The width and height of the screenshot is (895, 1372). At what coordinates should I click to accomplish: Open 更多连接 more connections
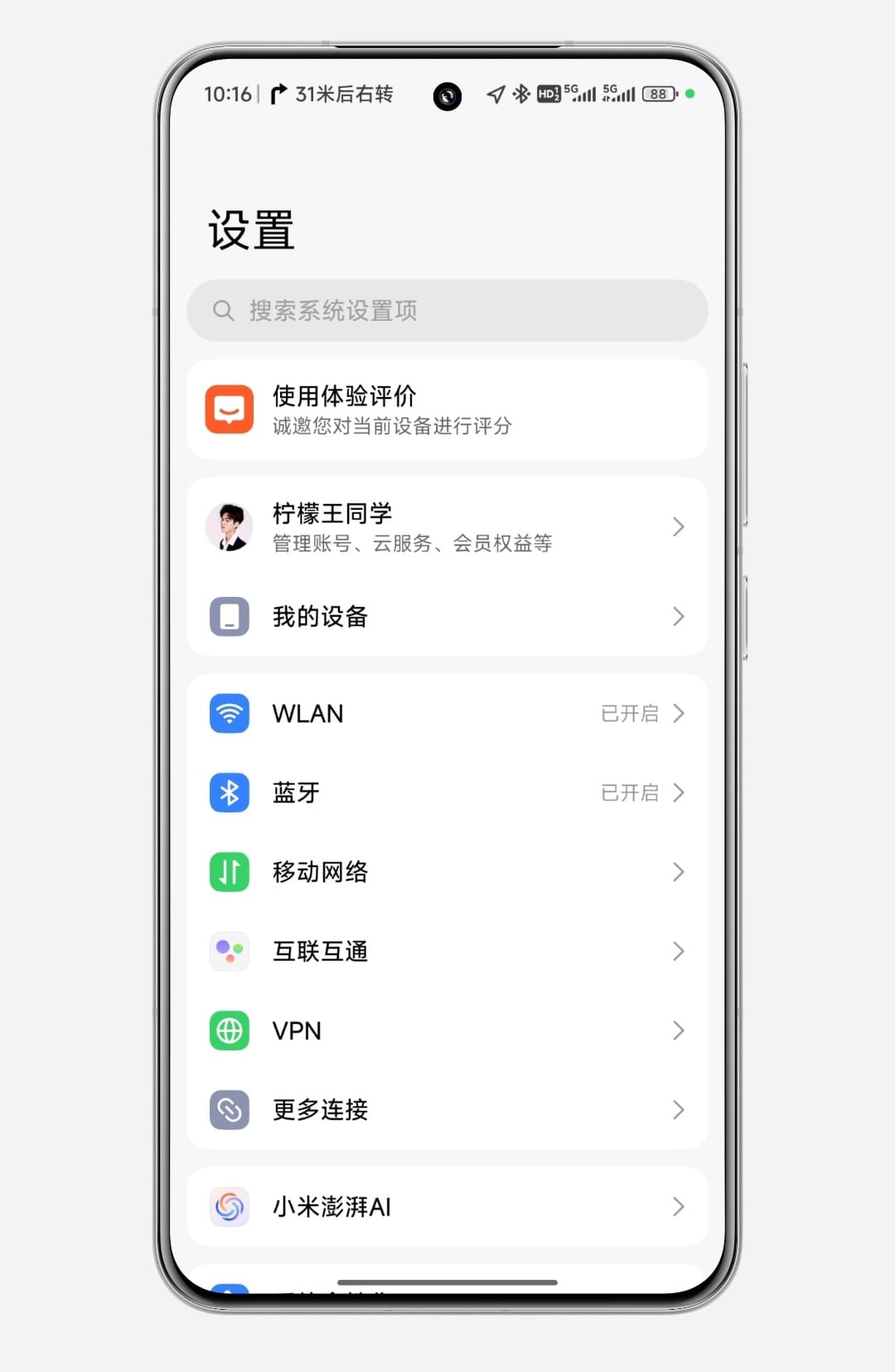[447, 1110]
